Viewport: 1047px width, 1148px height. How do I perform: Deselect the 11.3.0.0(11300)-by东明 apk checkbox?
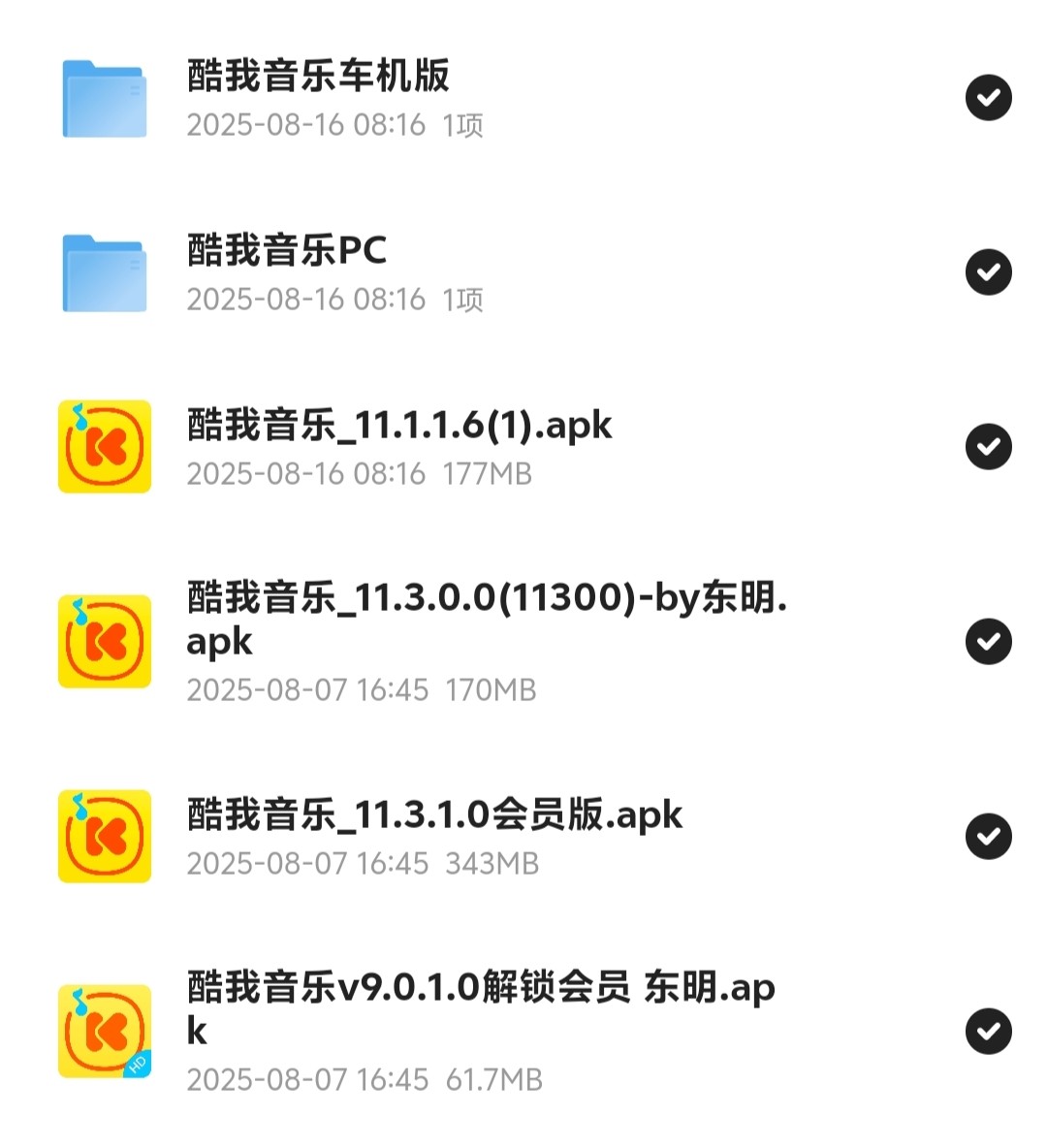coord(988,642)
